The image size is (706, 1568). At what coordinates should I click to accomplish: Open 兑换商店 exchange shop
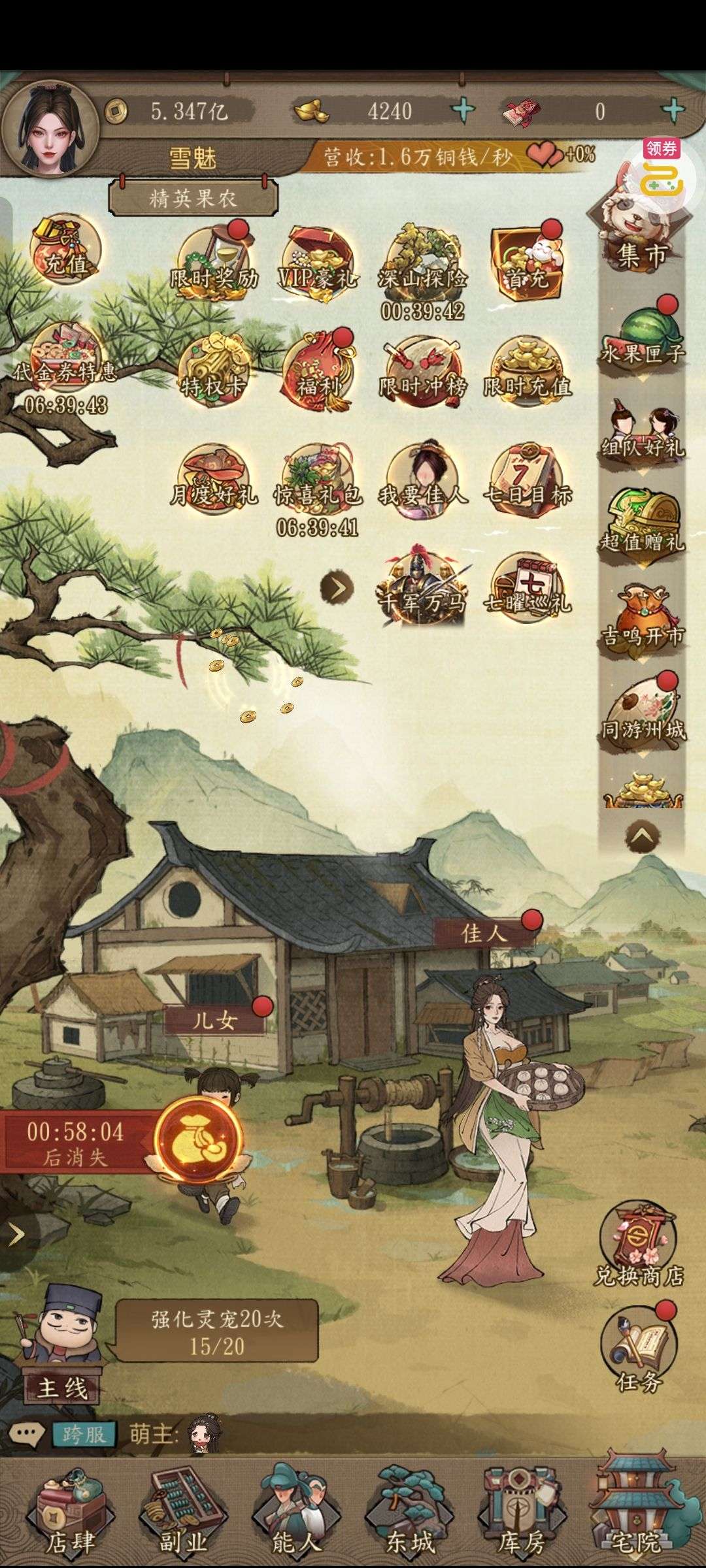click(x=639, y=1244)
